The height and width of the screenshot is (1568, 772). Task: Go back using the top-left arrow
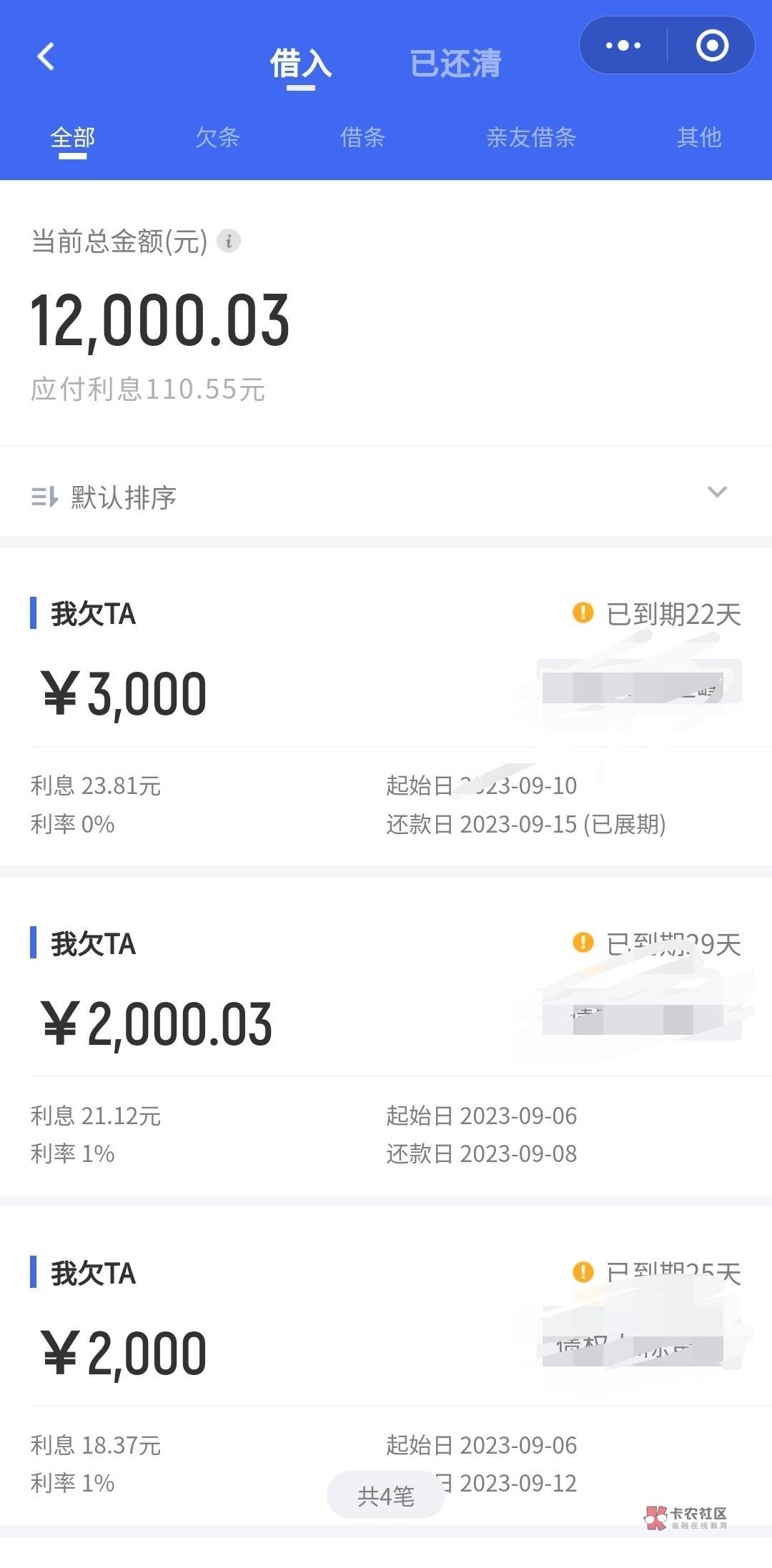[x=46, y=56]
